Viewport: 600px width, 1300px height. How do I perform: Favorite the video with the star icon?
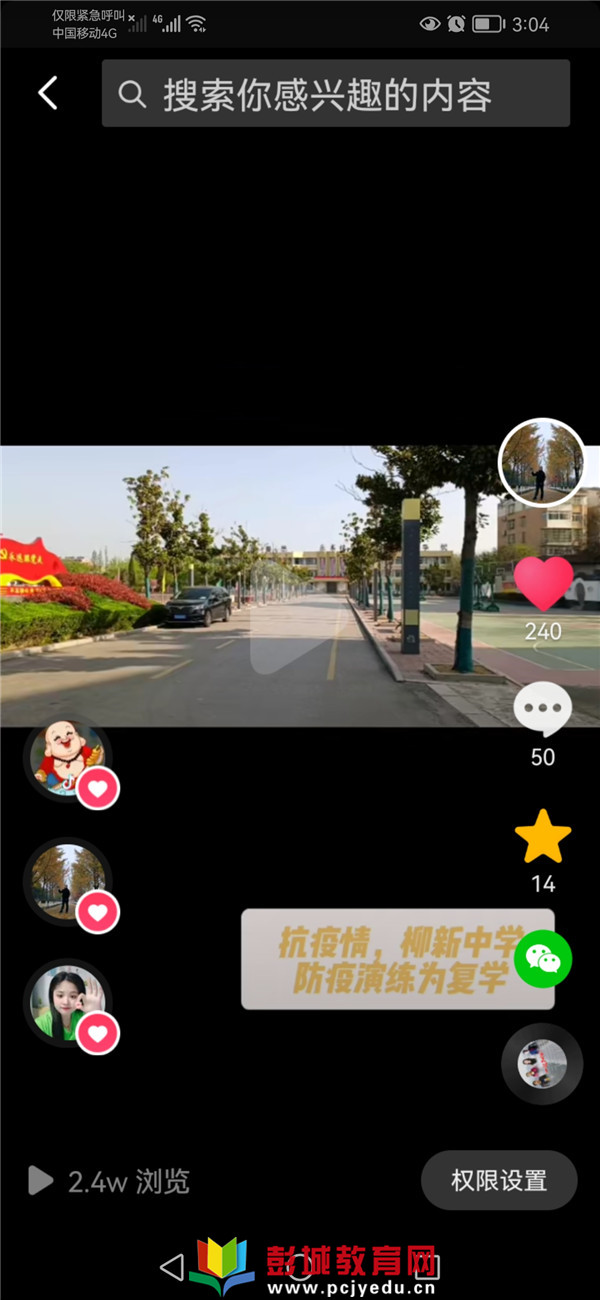543,838
